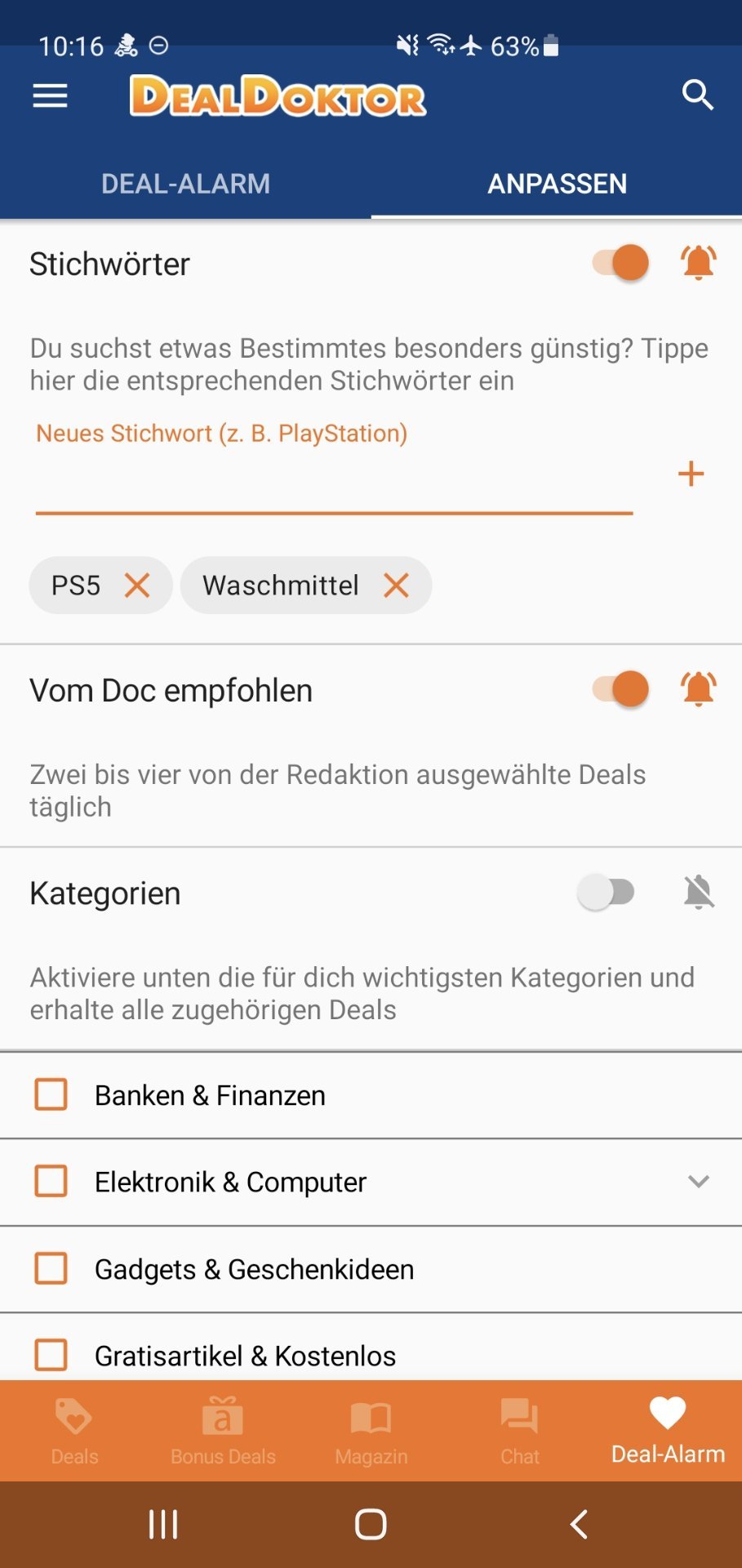Check the Elektronik & Computer box
The width and height of the screenshot is (742, 1568).
click(51, 1181)
